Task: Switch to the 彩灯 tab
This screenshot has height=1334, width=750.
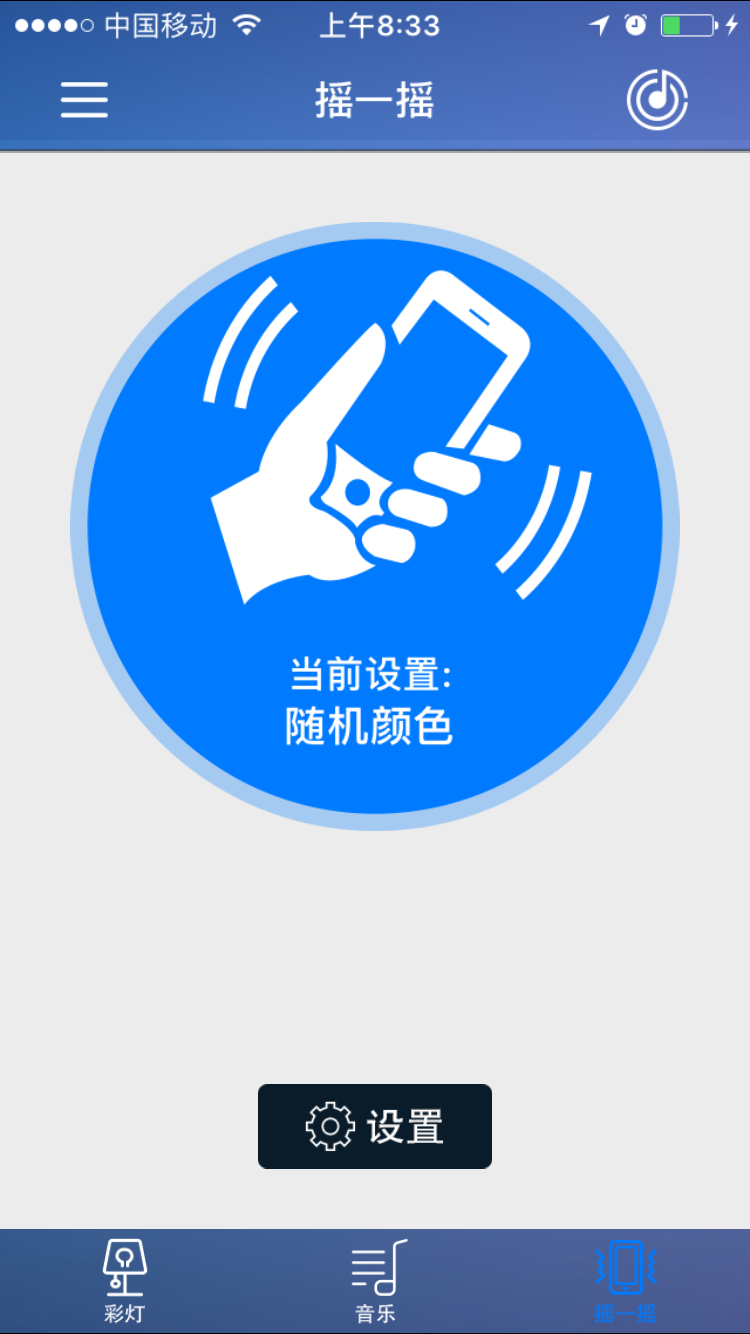Action: (125, 1281)
